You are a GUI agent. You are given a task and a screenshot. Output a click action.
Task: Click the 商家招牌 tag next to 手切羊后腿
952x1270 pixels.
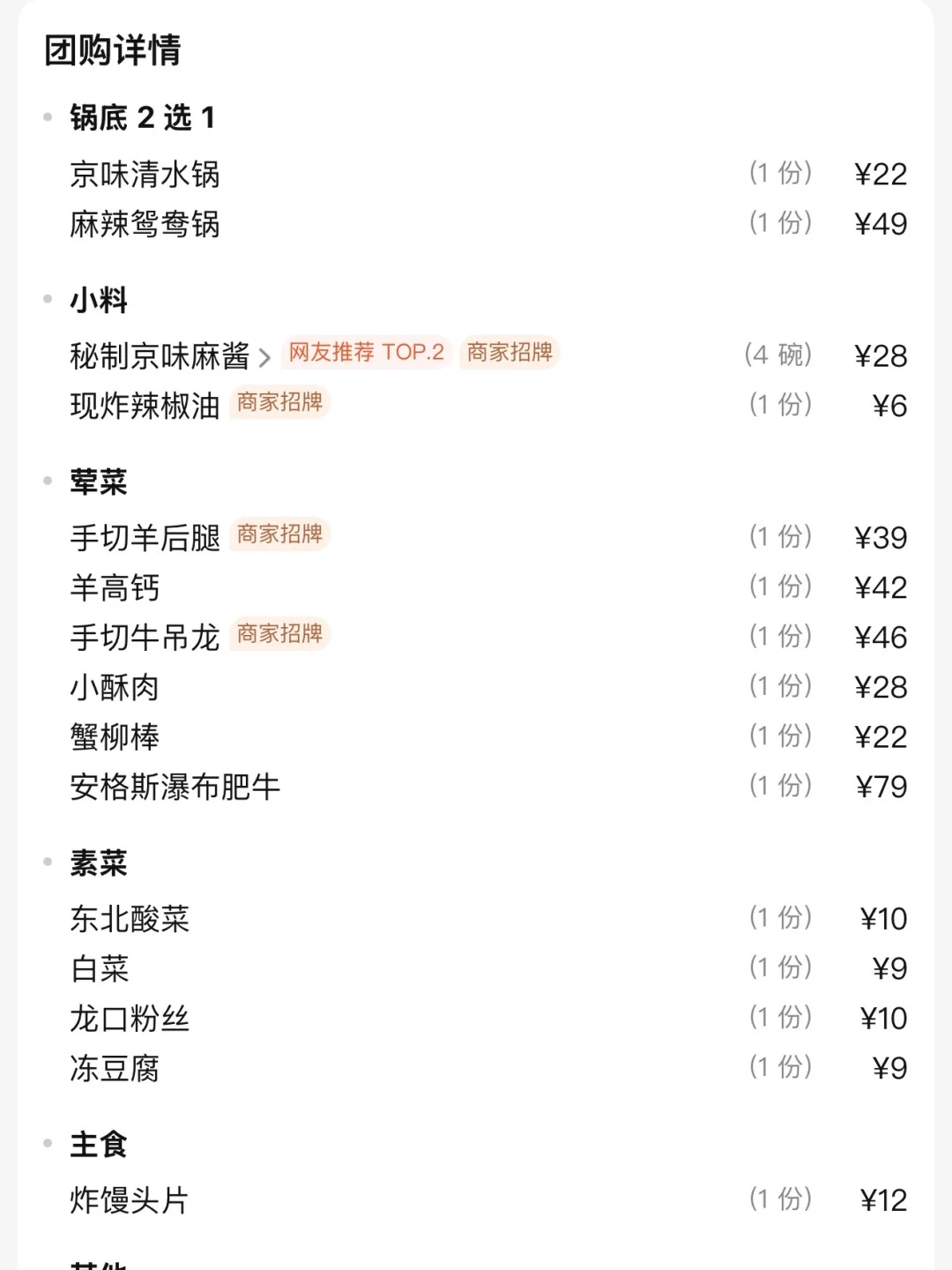279,534
